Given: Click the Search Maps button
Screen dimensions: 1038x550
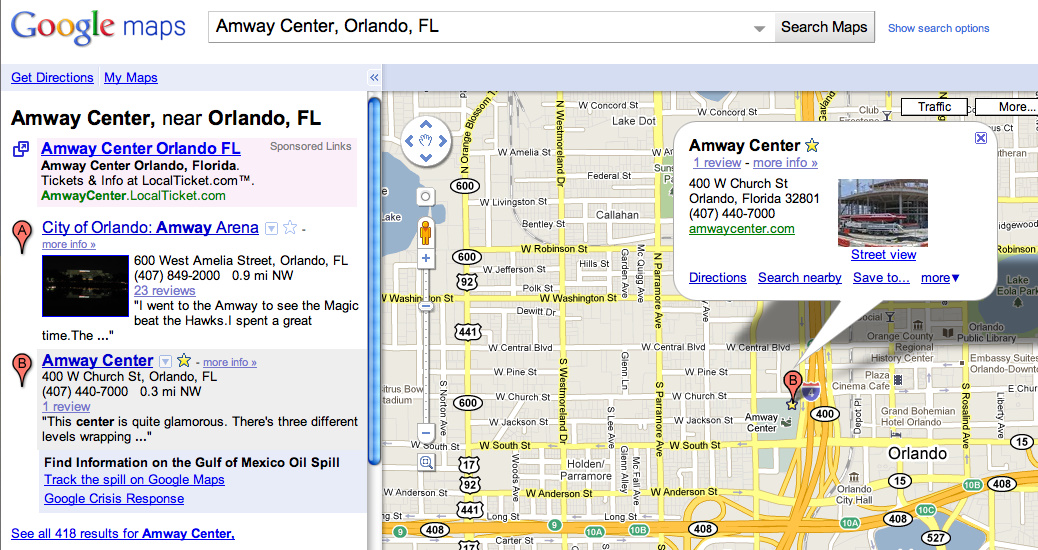Looking at the screenshot, I should click(824, 27).
